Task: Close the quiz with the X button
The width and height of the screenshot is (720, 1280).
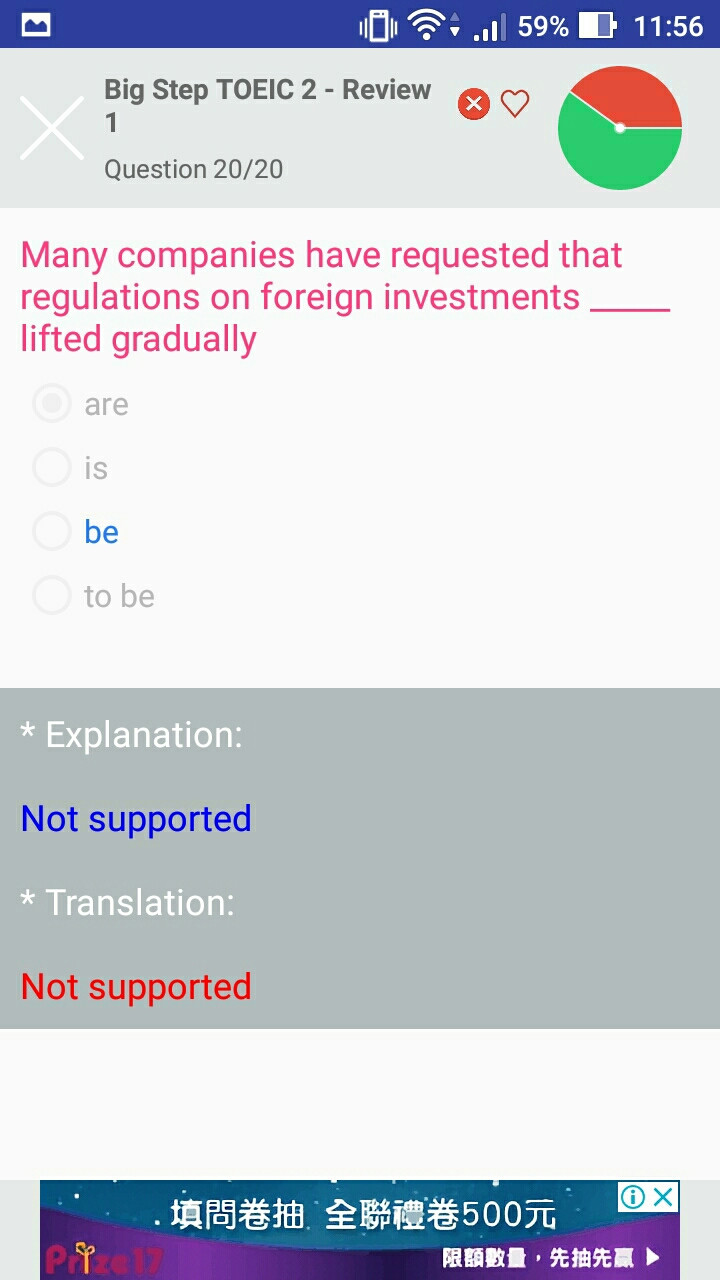Action: click(x=52, y=128)
